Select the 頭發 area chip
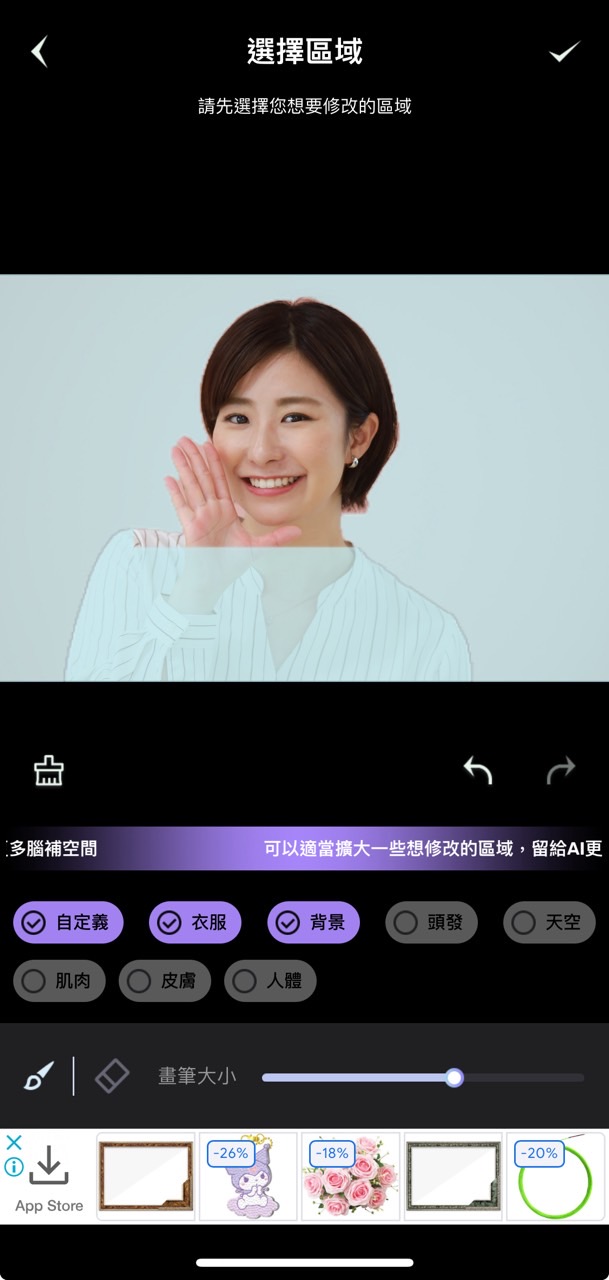The image size is (609, 1280). [x=431, y=922]
